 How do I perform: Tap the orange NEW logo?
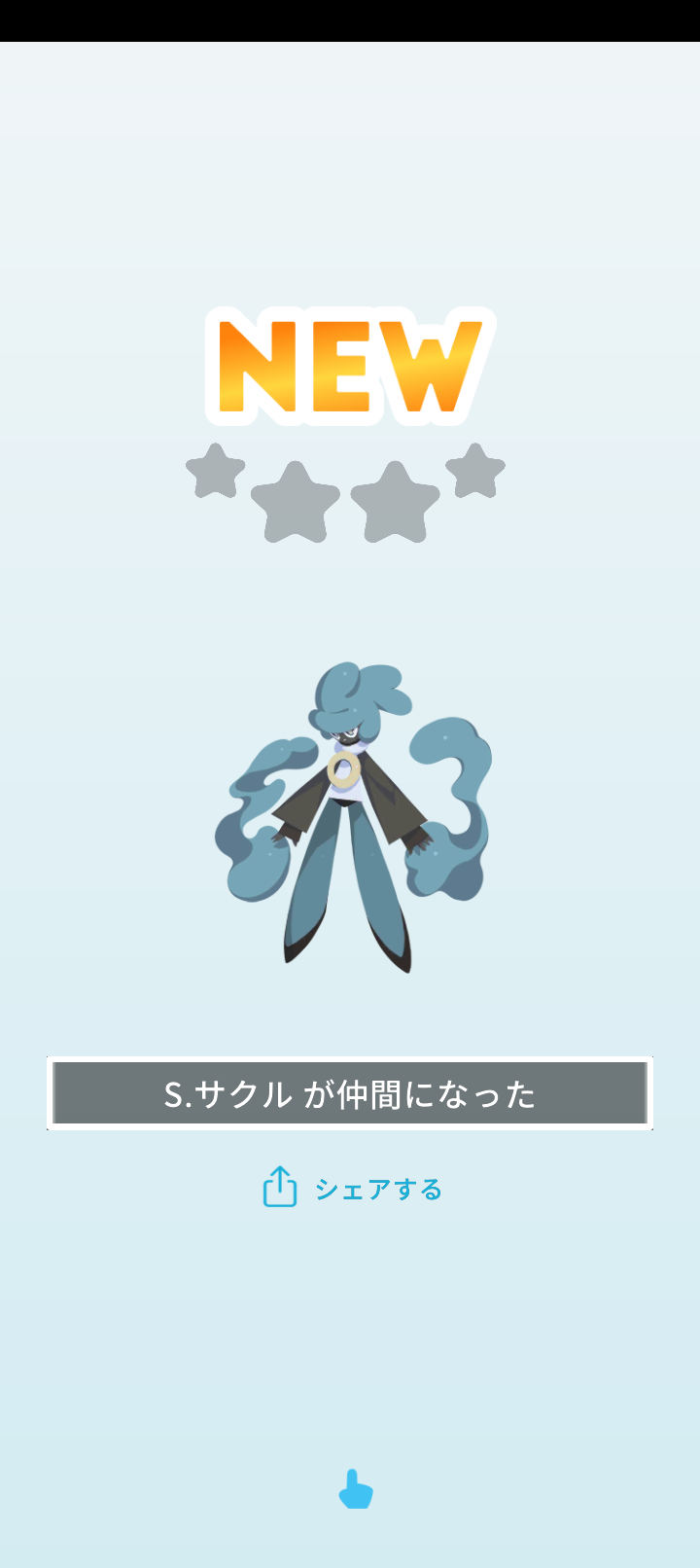(x=345, y=368)
